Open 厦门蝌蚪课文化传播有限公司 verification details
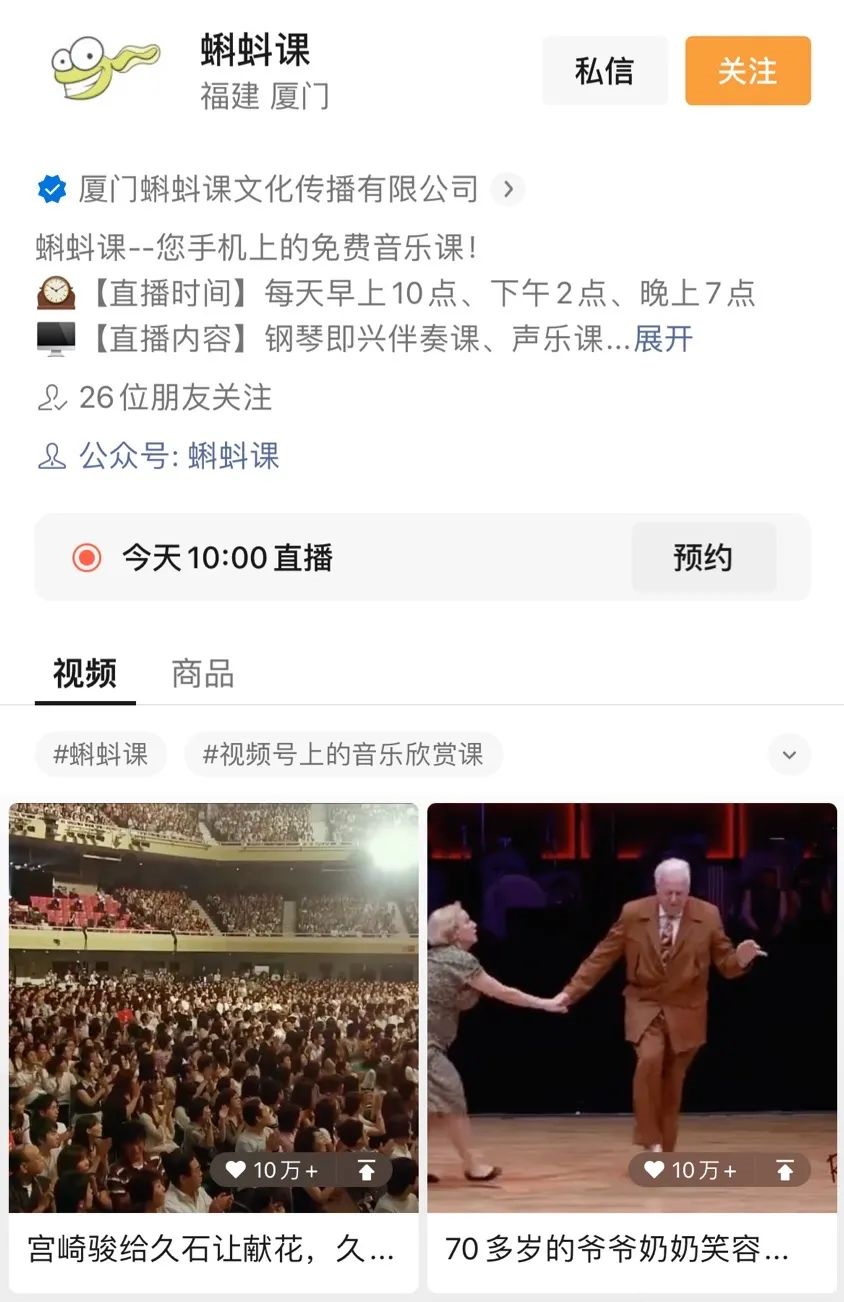This screenshot has height=1302, width=844. (x=280, y=189)
